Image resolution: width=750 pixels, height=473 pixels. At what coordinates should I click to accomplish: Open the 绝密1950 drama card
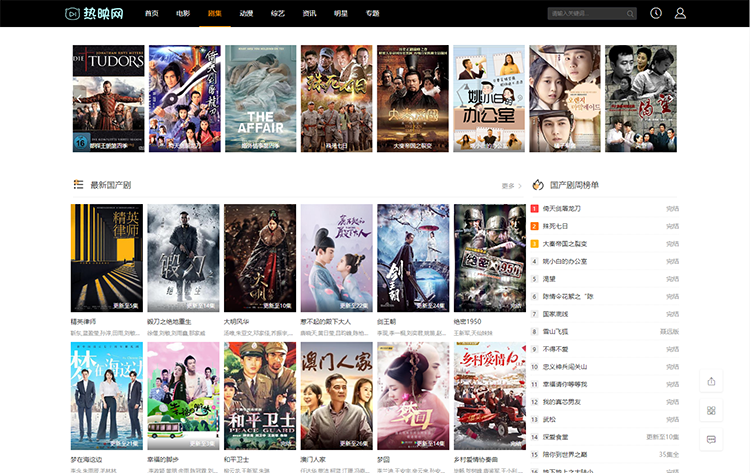(x=489, y=258)
